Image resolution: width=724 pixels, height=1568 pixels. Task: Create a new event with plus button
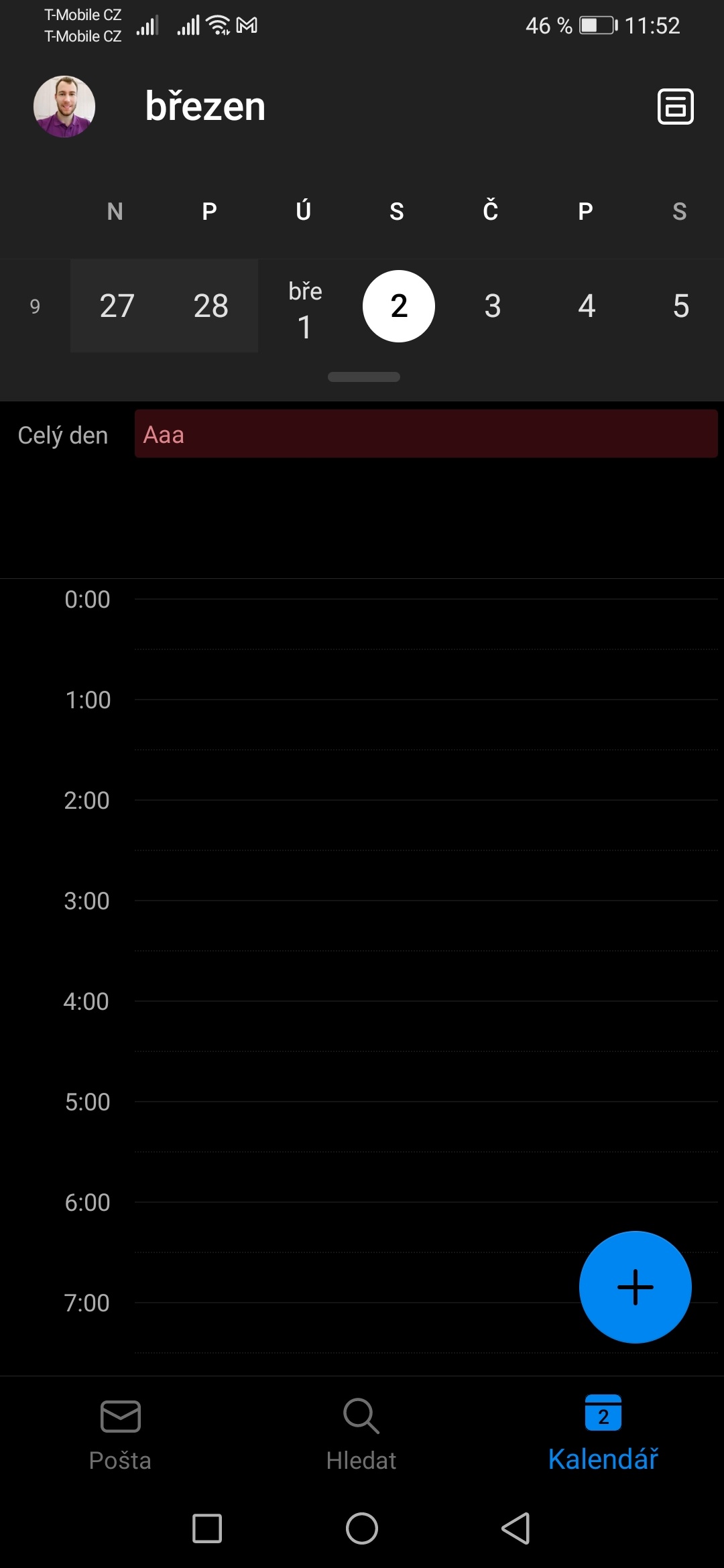tap(635, 1287)
